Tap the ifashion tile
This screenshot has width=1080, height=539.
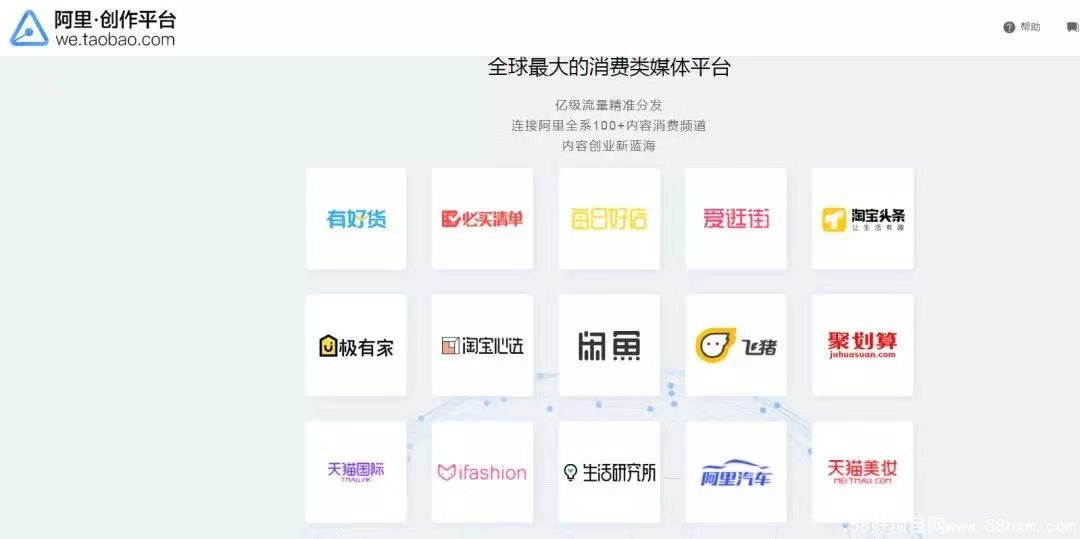point(482,471)
